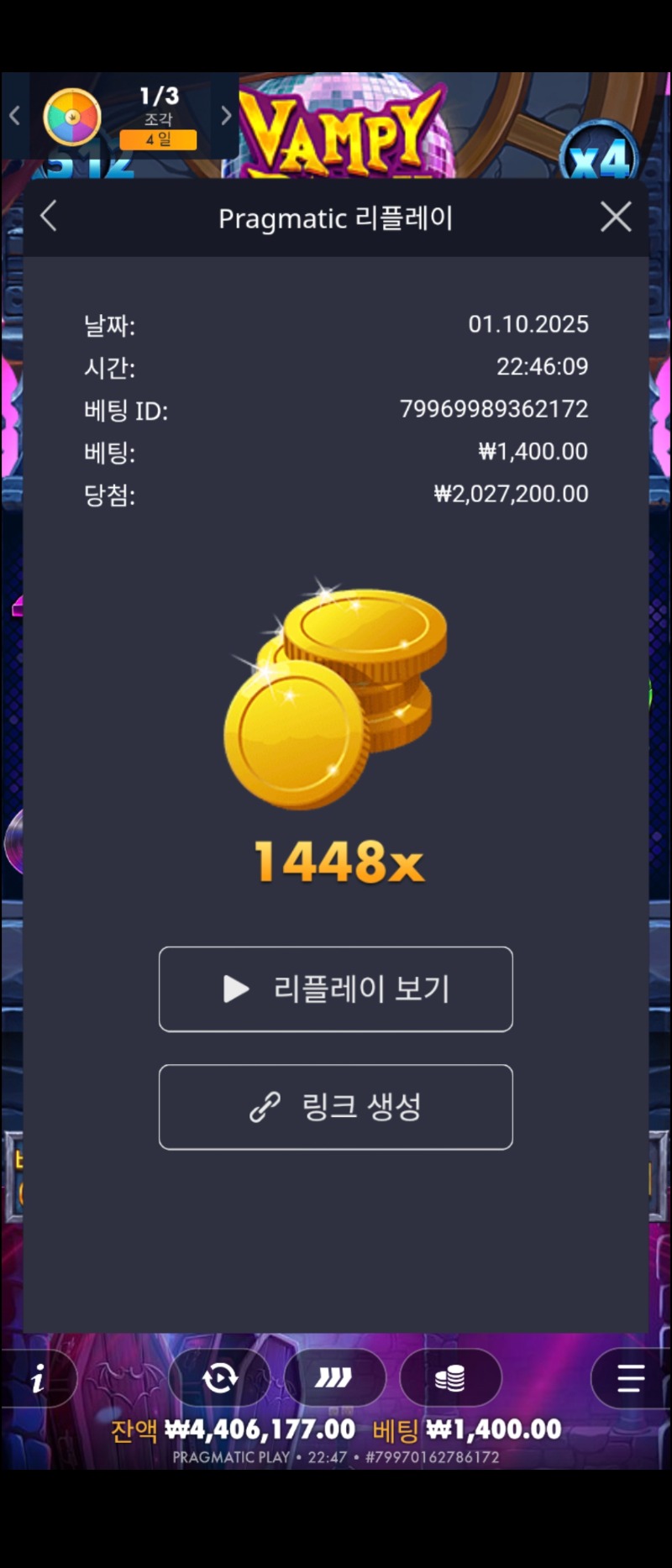Generate a share link with 링크 생성
This screenshot has width=672, height=1568.
(x=335, y=1106)
